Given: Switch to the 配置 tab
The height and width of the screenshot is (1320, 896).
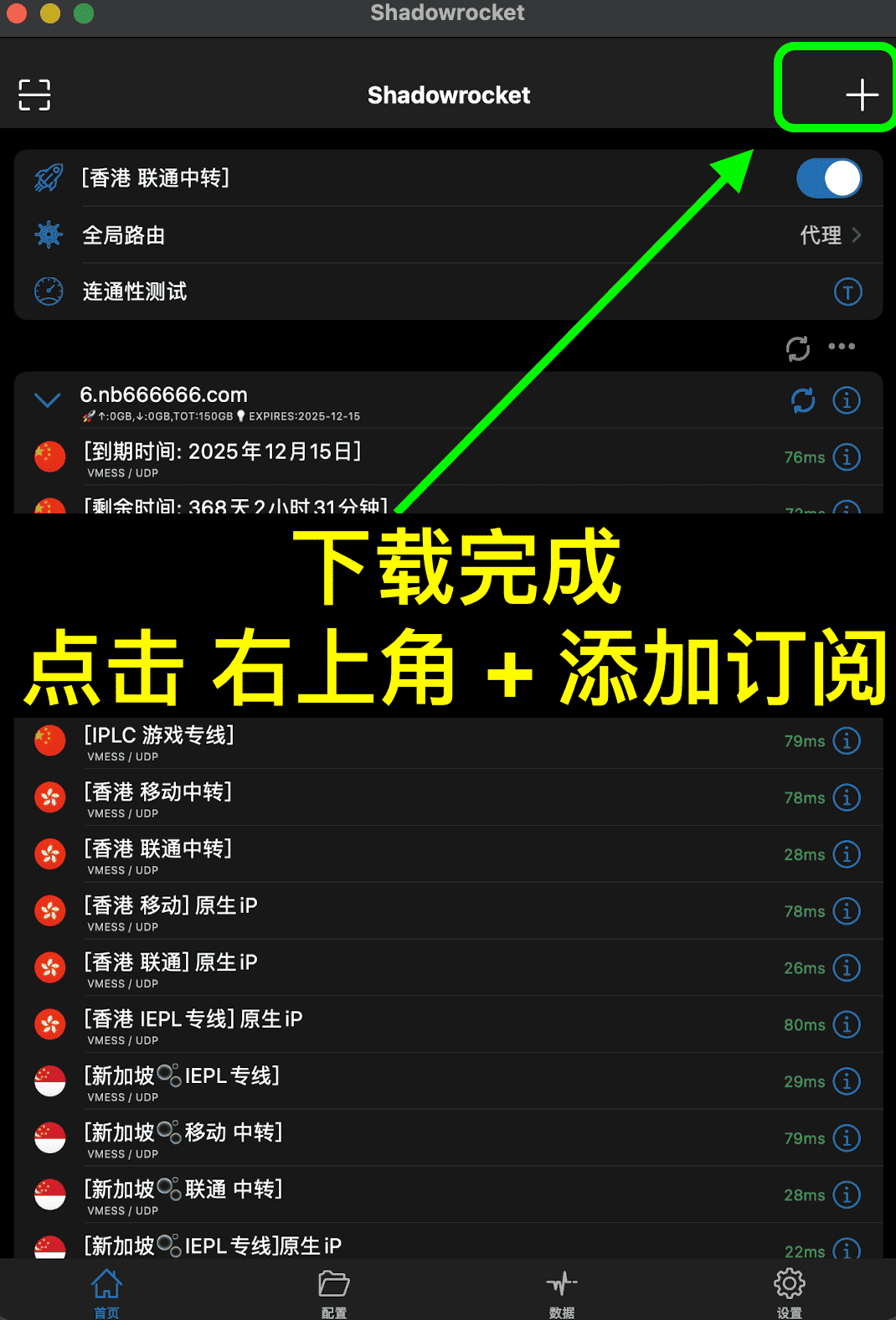Looking at the screenshot, I should [x=333, y=1292].
